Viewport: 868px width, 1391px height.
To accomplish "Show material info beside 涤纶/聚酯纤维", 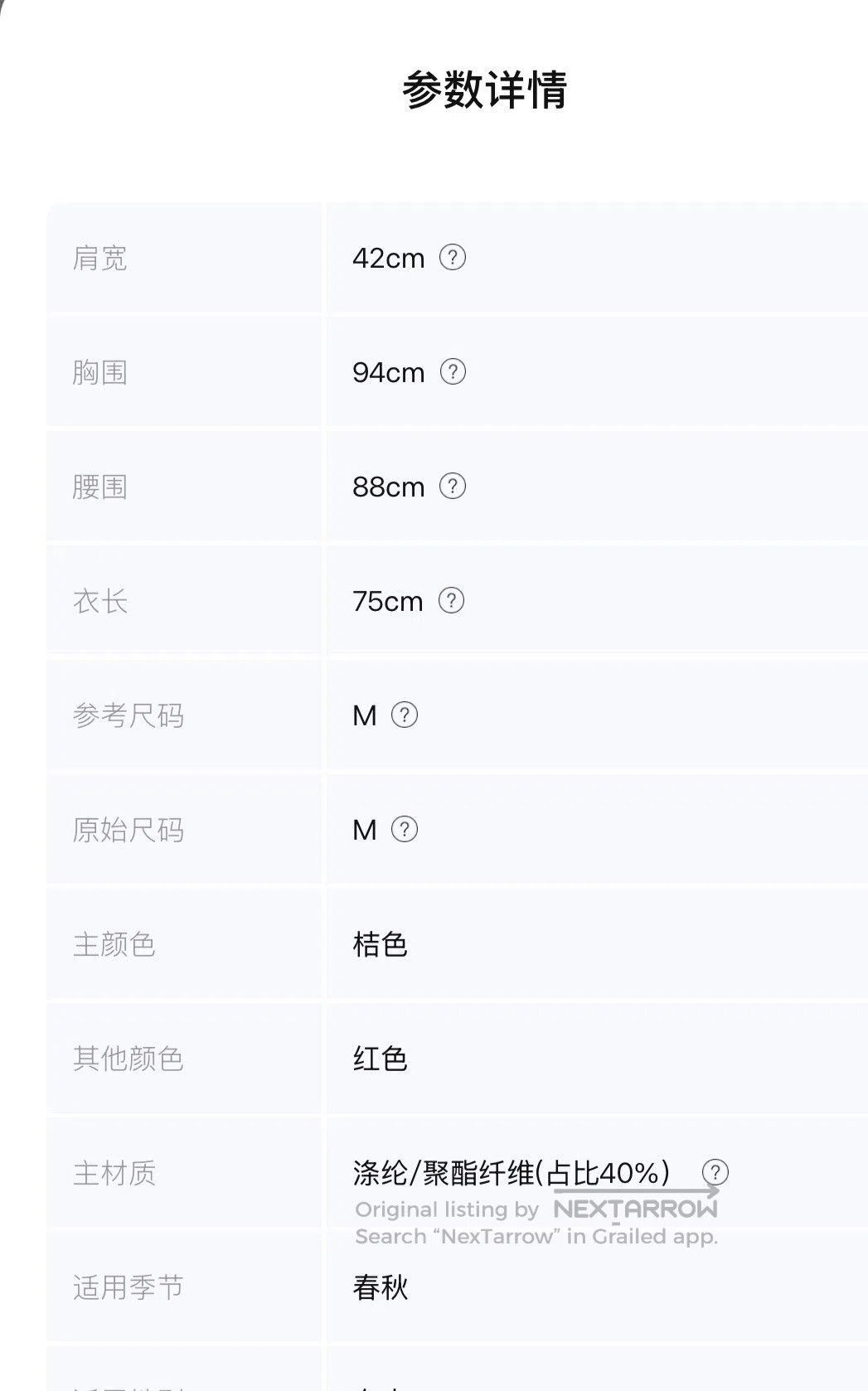I will tap(715, 1173).
